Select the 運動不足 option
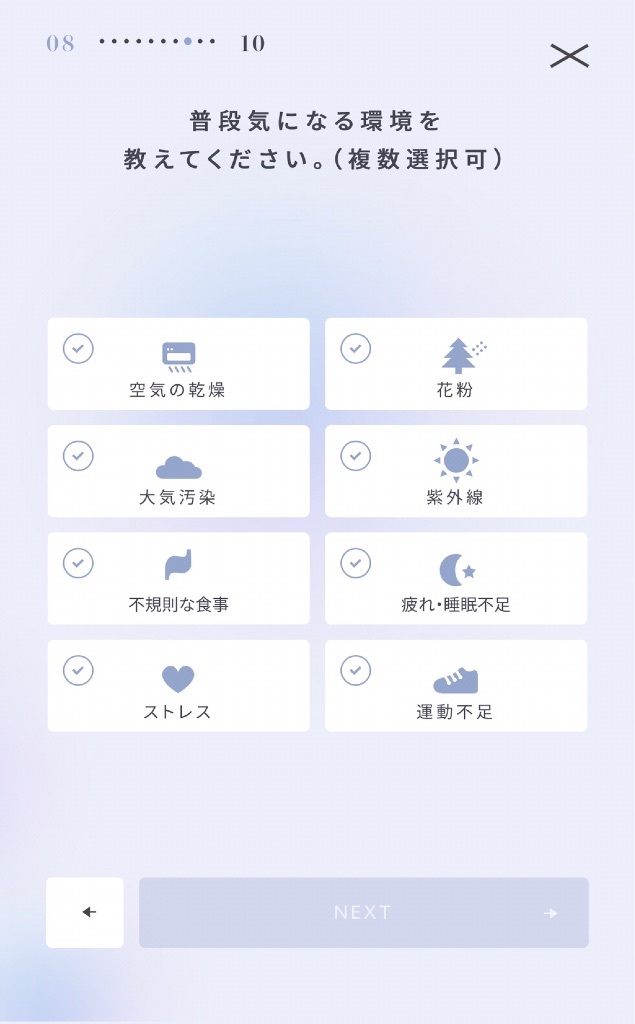 tap(456, 686)
